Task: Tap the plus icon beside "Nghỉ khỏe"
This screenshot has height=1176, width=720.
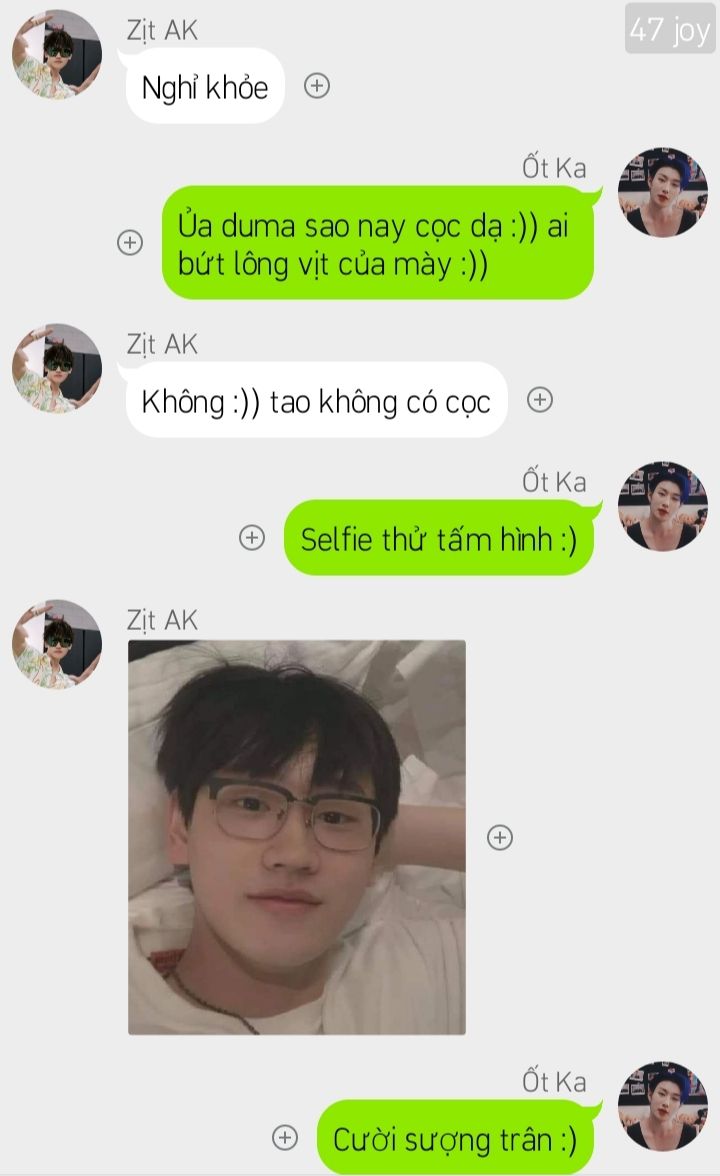Action: point(316,86)
